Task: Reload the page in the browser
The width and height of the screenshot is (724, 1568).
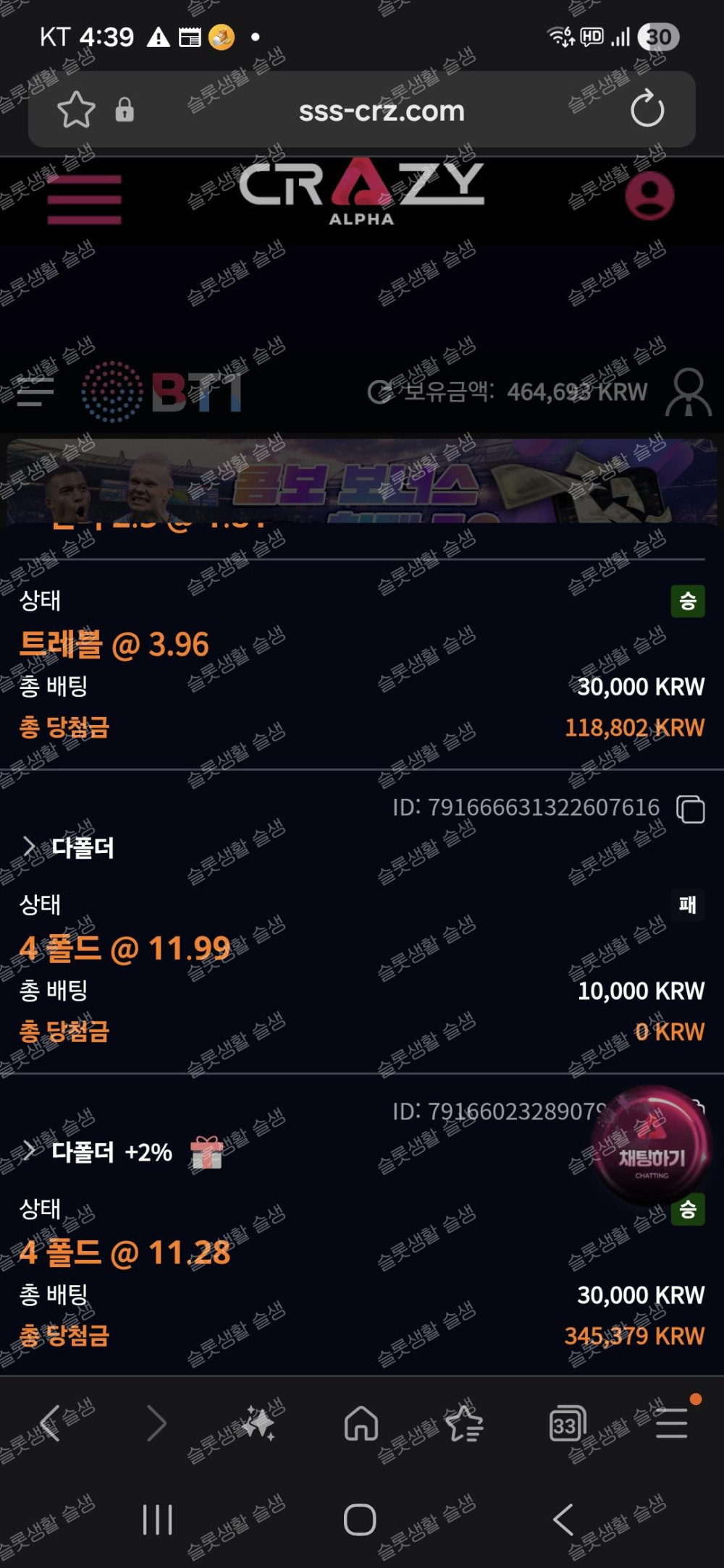Action: pos(647,109)
